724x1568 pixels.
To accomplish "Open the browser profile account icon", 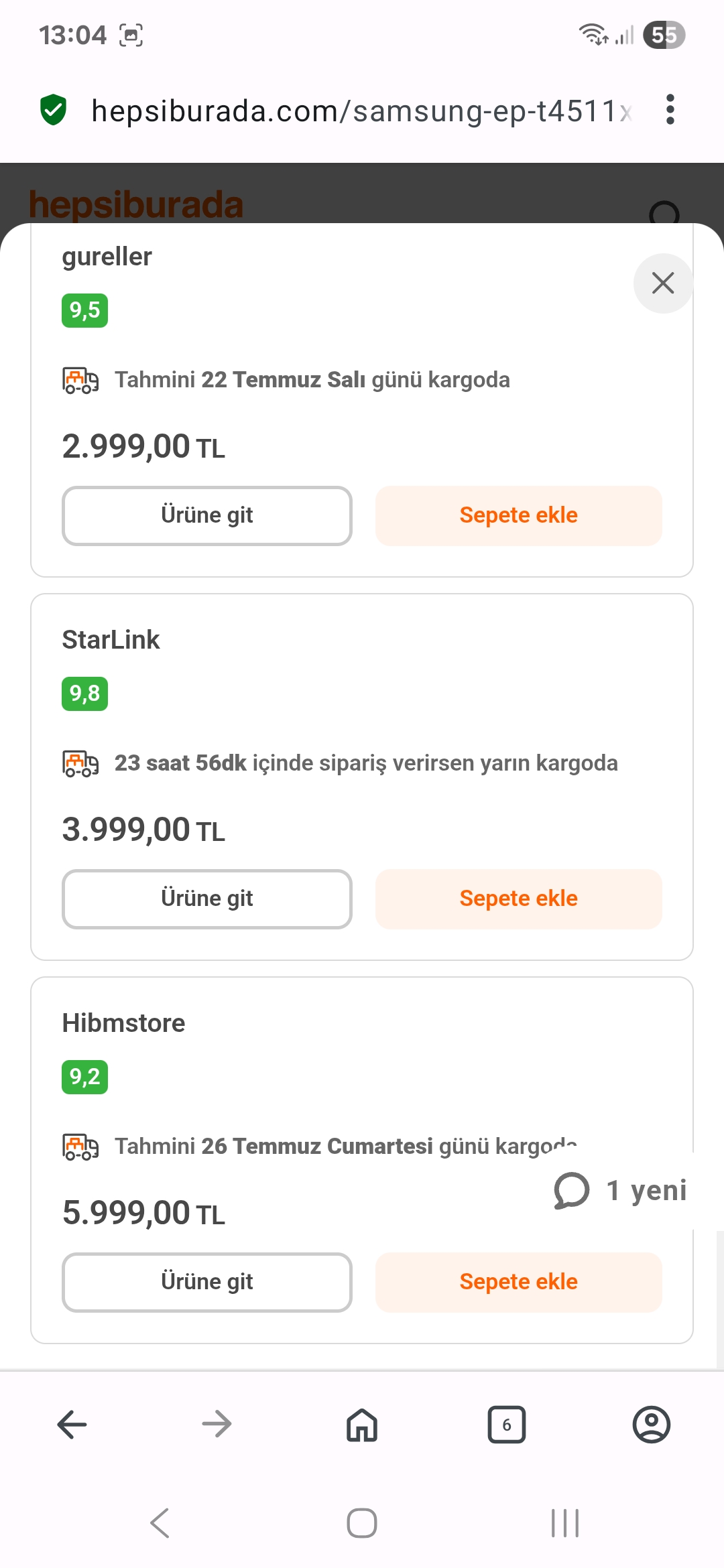I will click(x=652, y=1424).
